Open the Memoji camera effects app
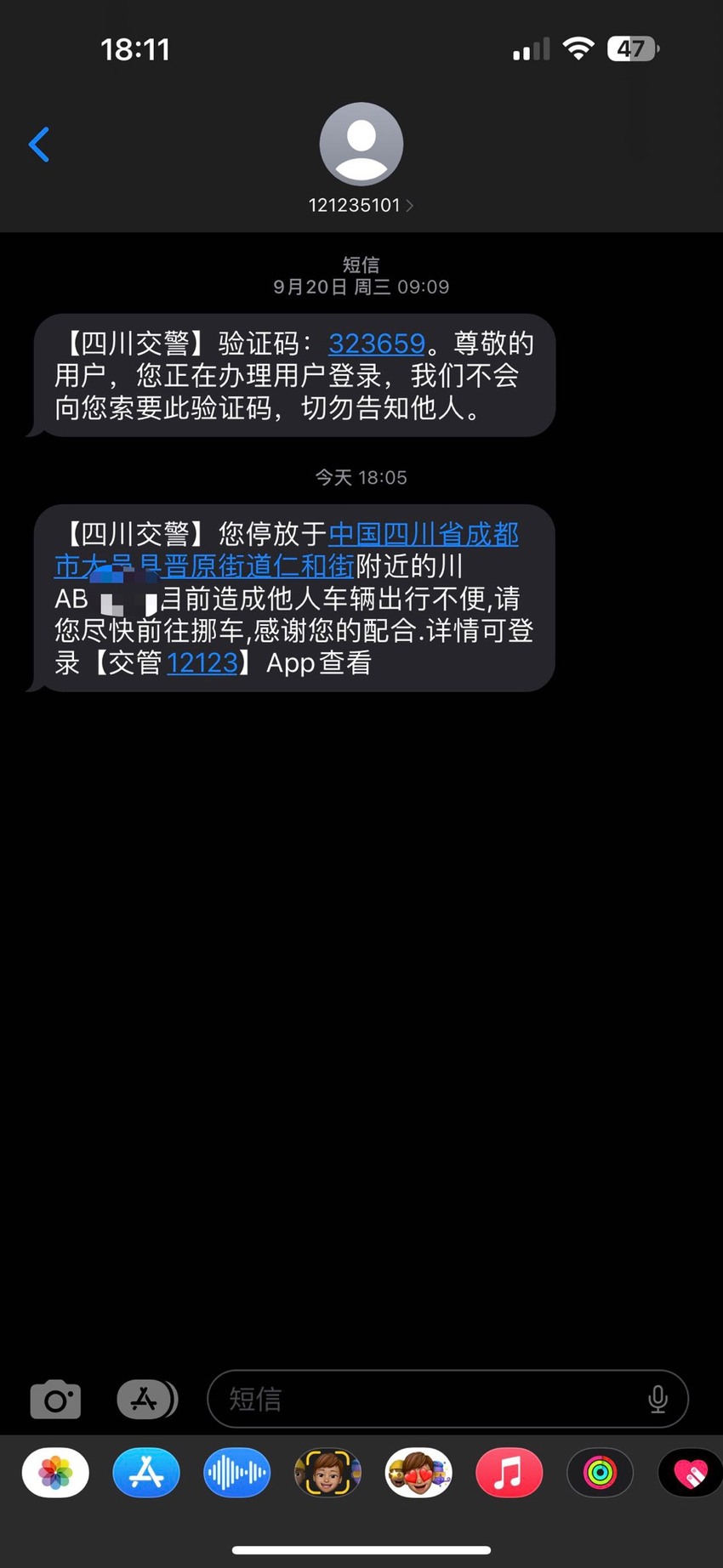This screenshot has width=723, height=1568. click(327, 1473)
